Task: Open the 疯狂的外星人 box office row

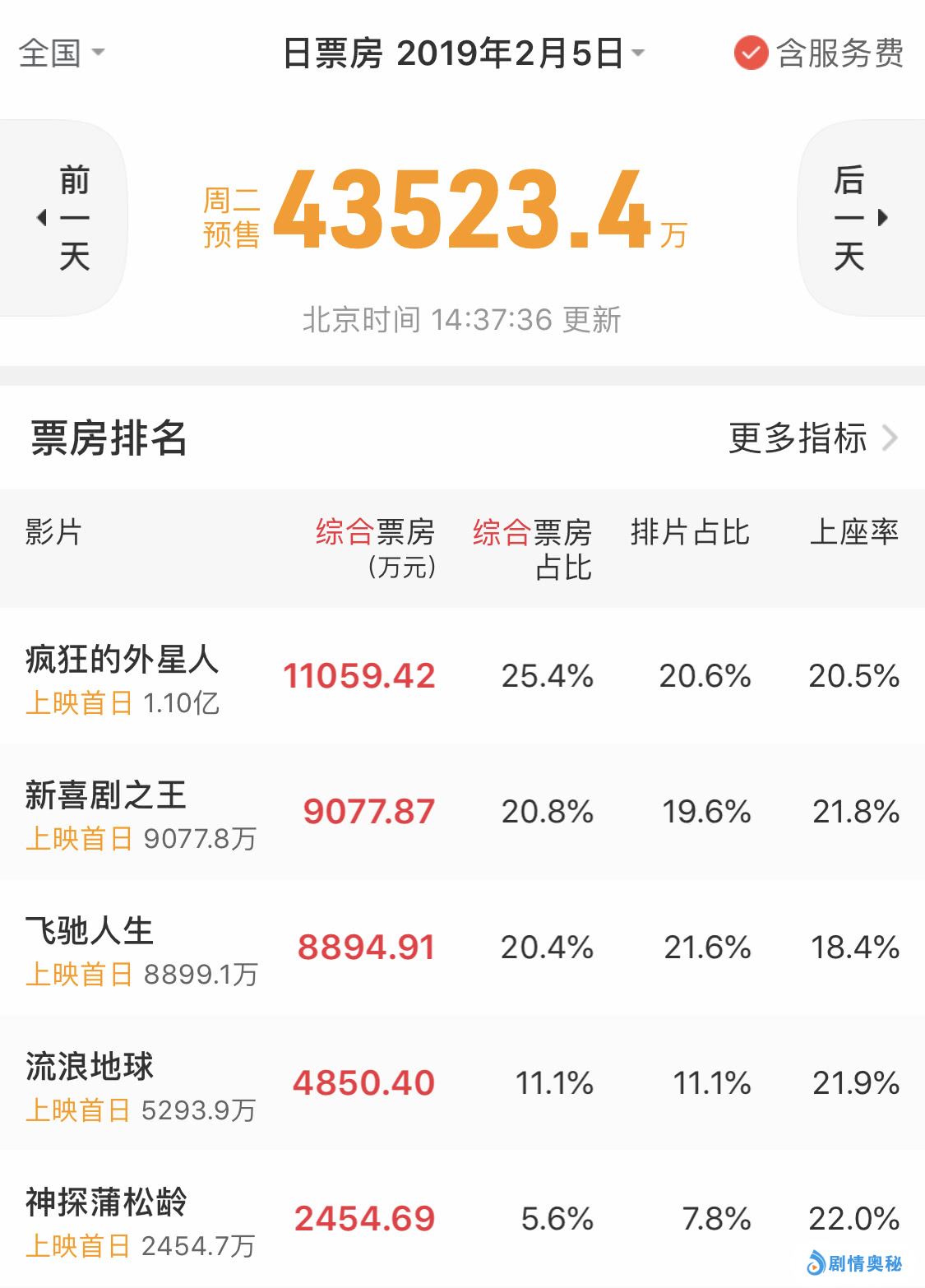Action: click(462, 676)
